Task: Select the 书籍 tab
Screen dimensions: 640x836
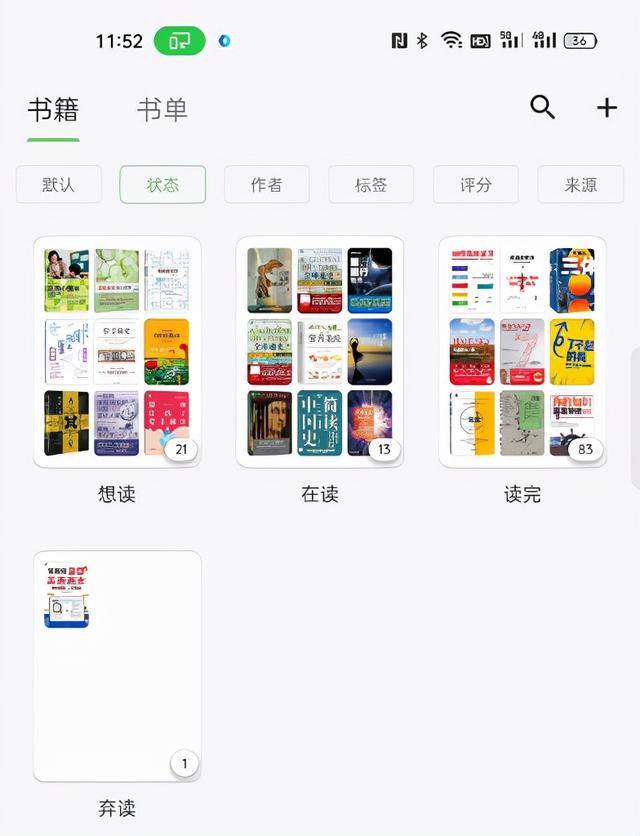Action: click(x=53, y=109)
